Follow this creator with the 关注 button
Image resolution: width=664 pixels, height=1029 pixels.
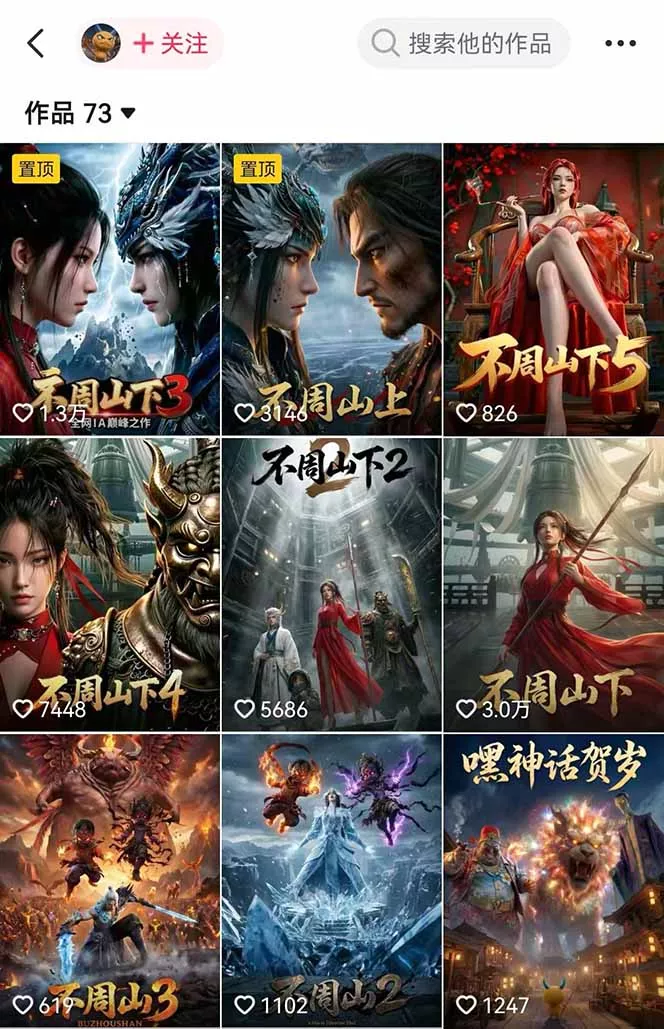[171, 43]
